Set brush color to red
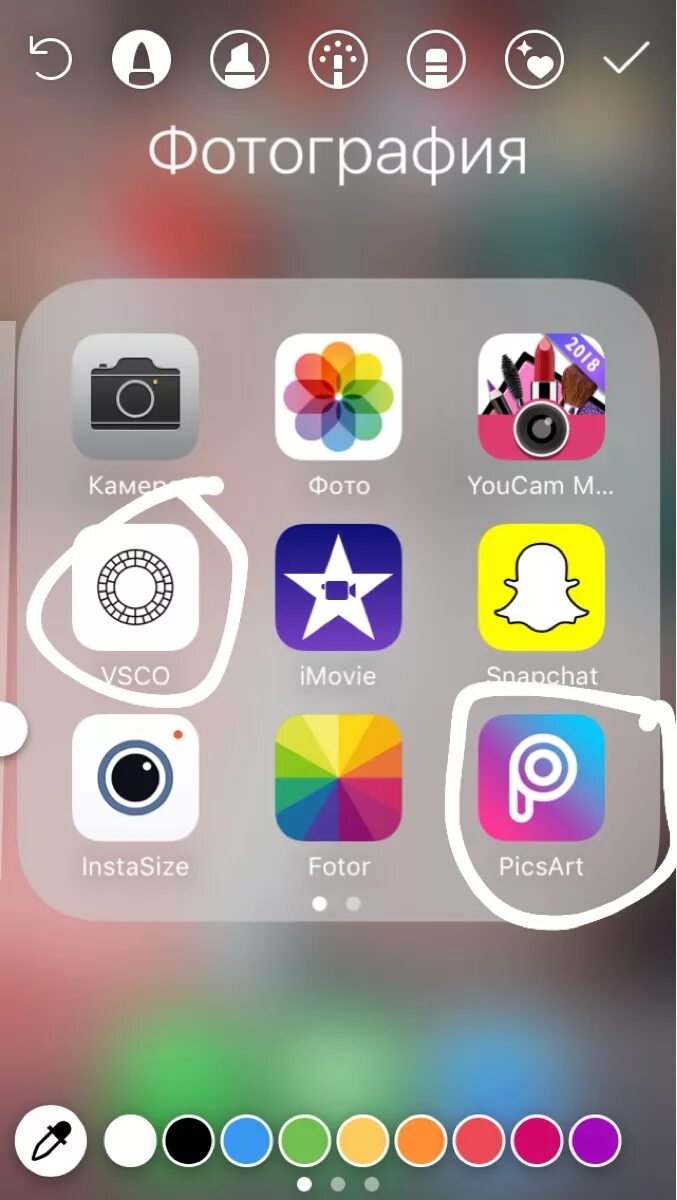The image size is (677, 1200). pyautogui.click(x=479, y=1141)
